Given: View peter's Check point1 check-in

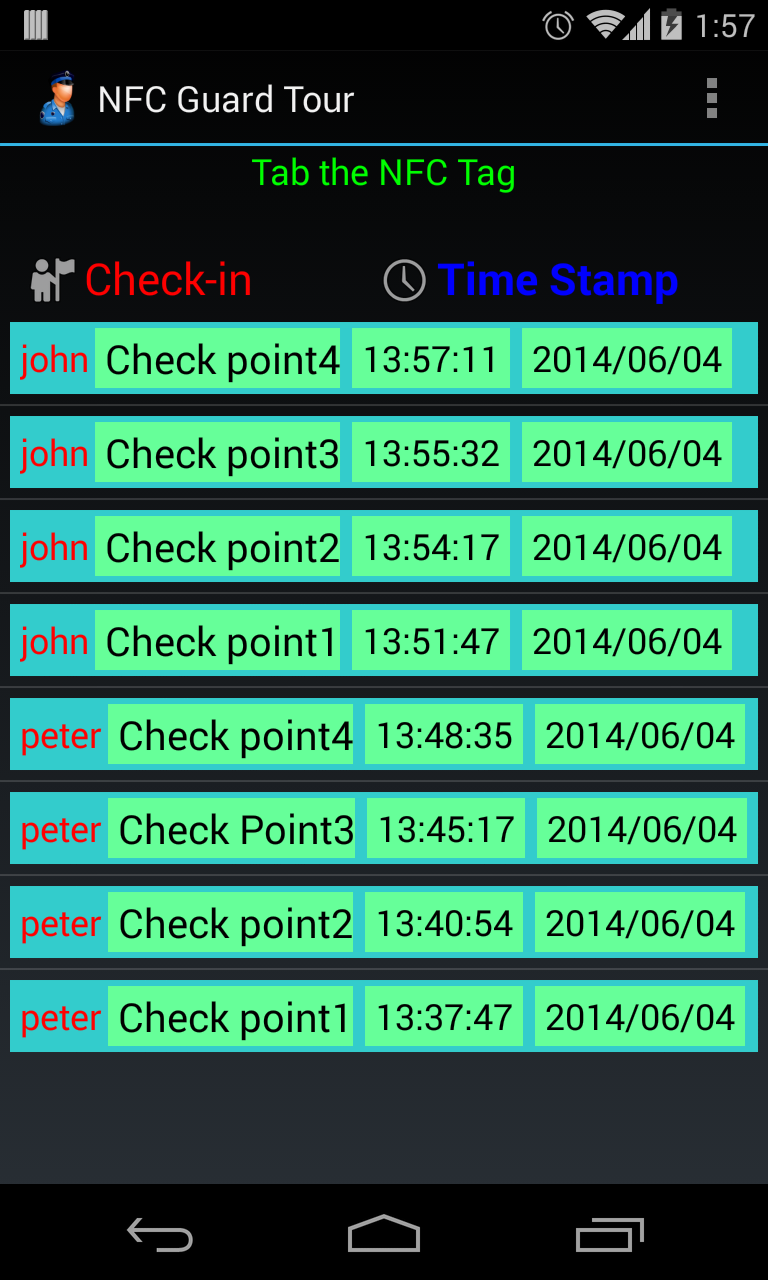Looking at the screenshot, I should 384,1017.
